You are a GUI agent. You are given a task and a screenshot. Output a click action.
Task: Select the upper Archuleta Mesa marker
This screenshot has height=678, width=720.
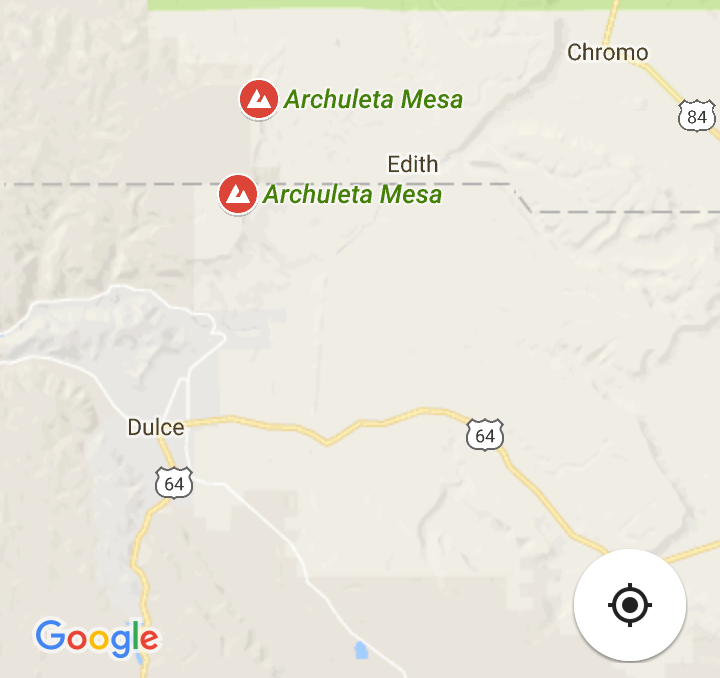click(259, 99)
